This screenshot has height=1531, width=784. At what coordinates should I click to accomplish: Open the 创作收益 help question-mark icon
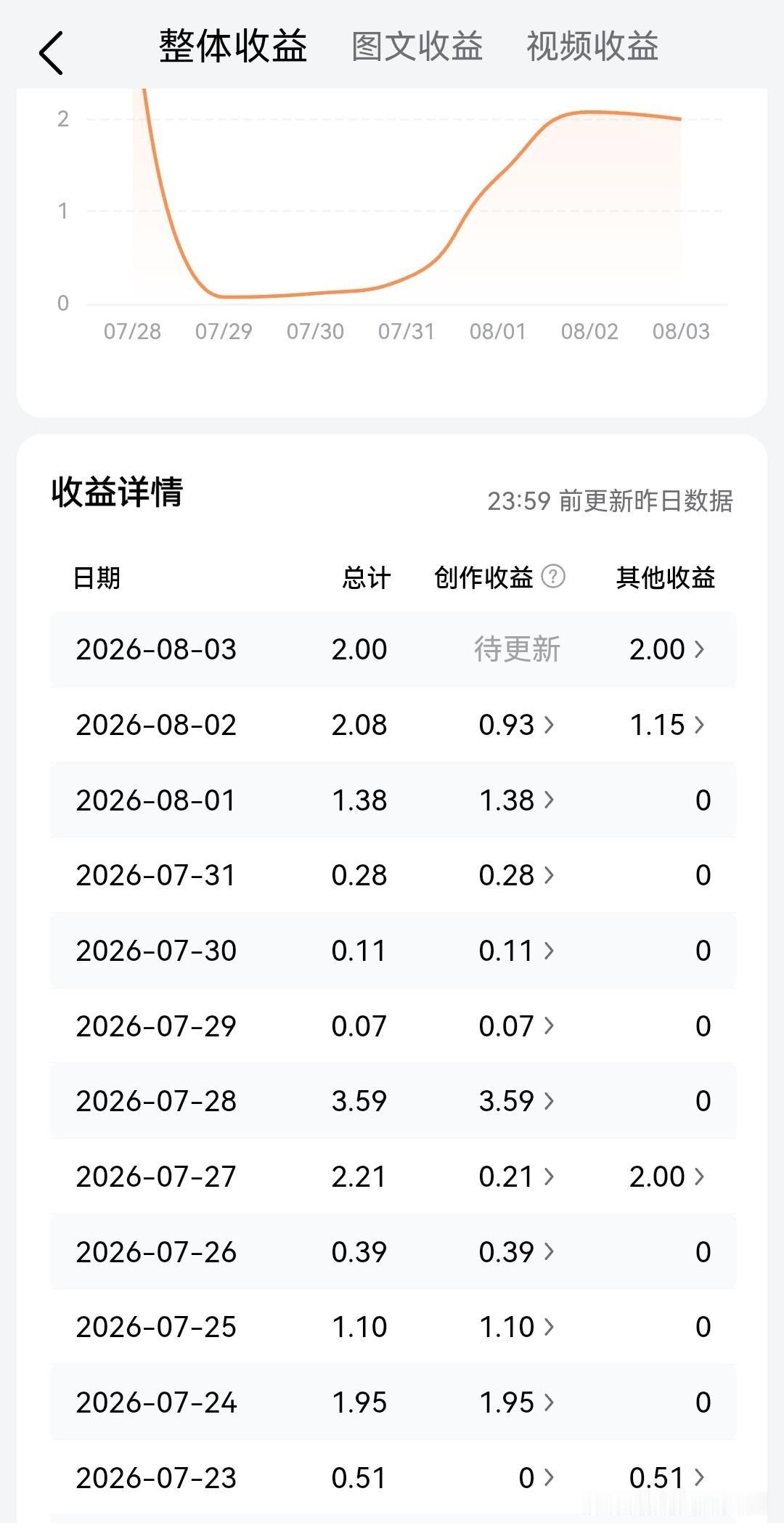point(553,577)
